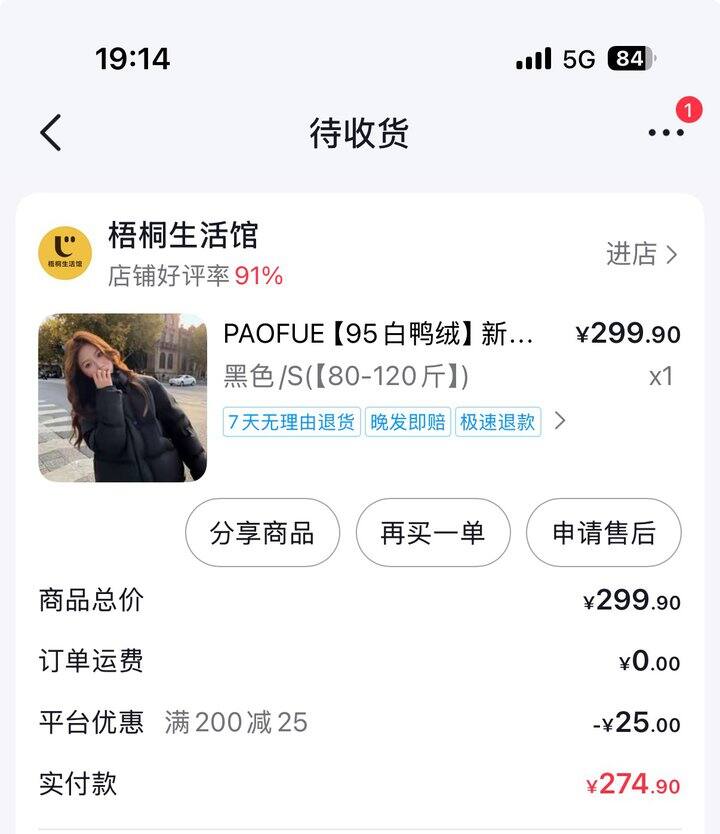Screen dimensions: 720x834
Task: Select 再买一单 to reorder
Action: click(x=433, y=533)
